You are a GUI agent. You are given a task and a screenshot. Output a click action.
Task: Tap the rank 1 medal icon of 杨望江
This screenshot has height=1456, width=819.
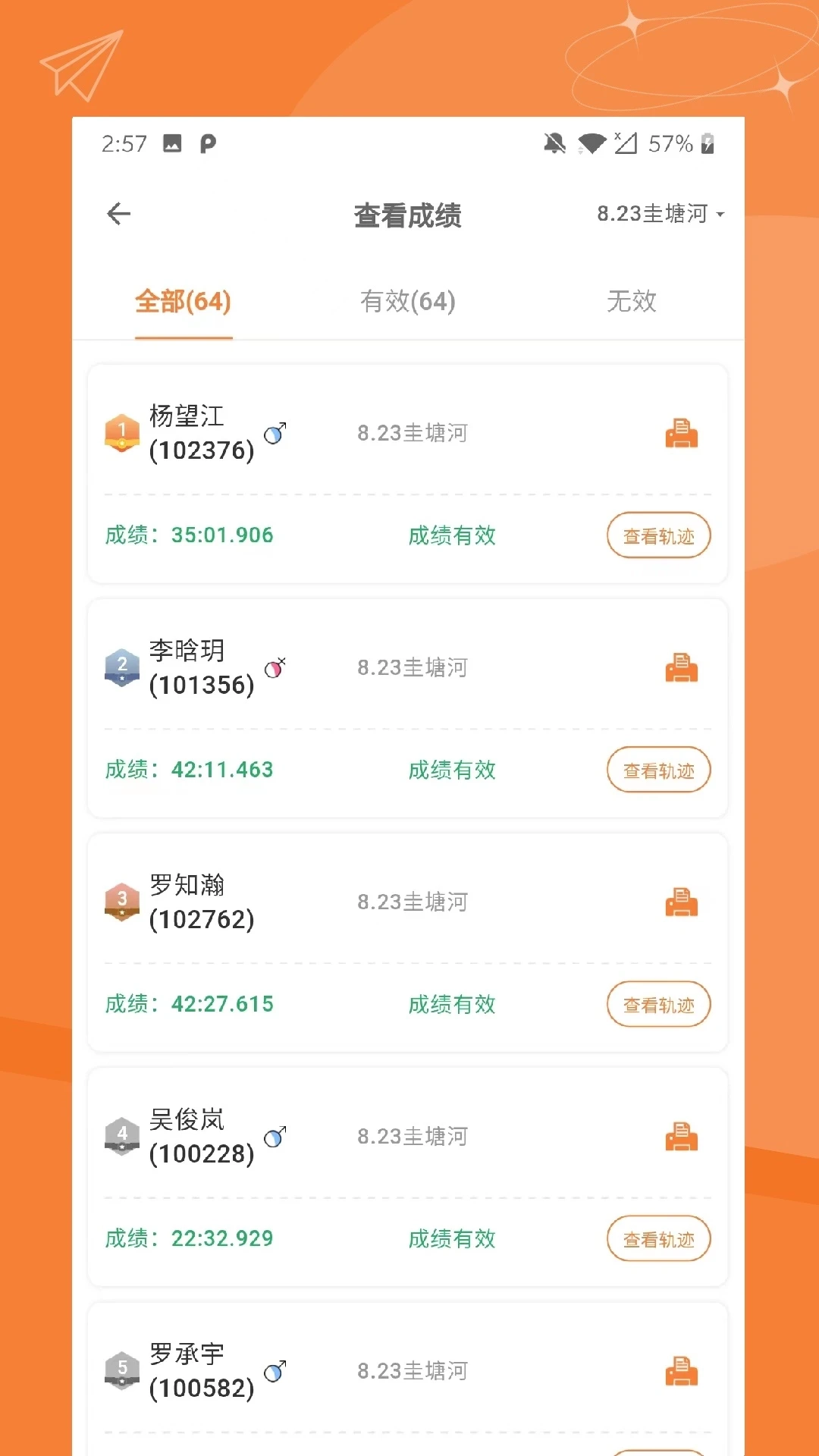123,433
